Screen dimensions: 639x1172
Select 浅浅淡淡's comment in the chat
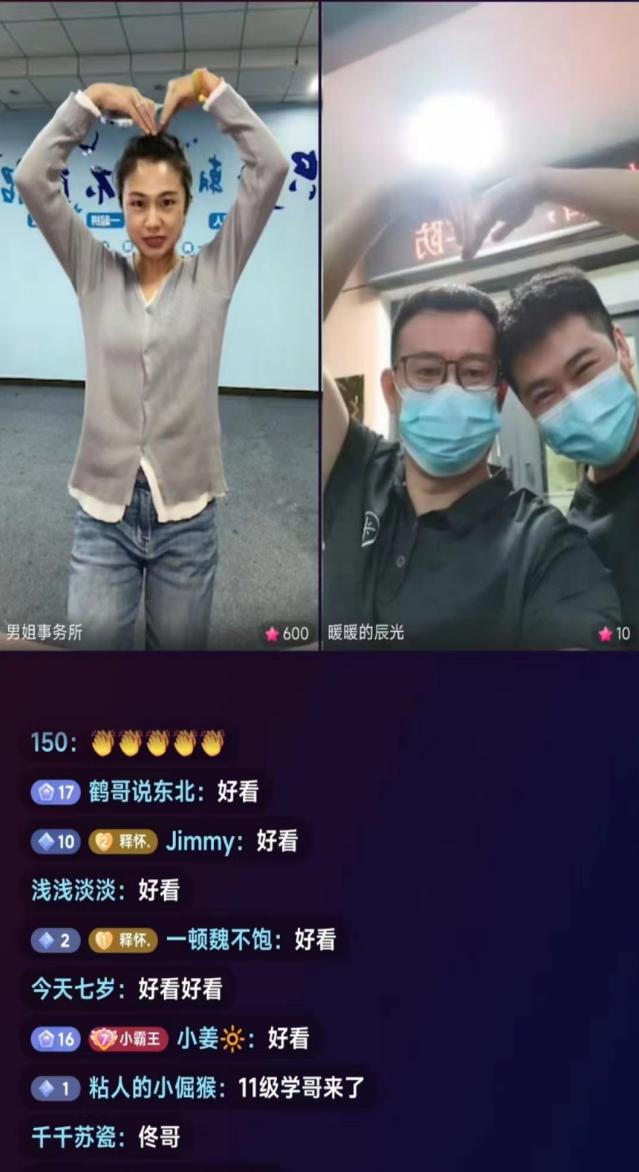pos(105,890)
